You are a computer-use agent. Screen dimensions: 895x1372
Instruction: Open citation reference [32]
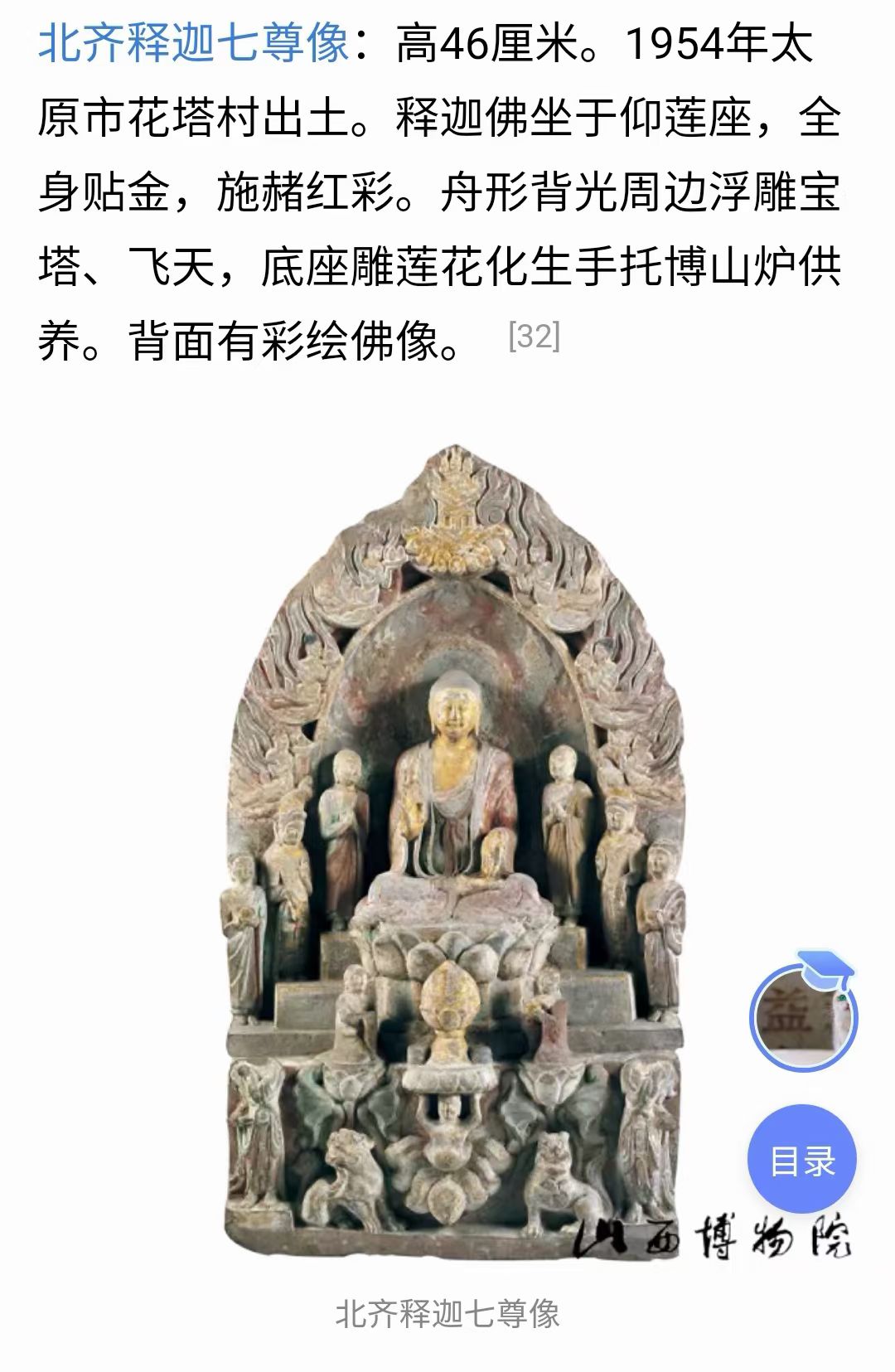534,336
